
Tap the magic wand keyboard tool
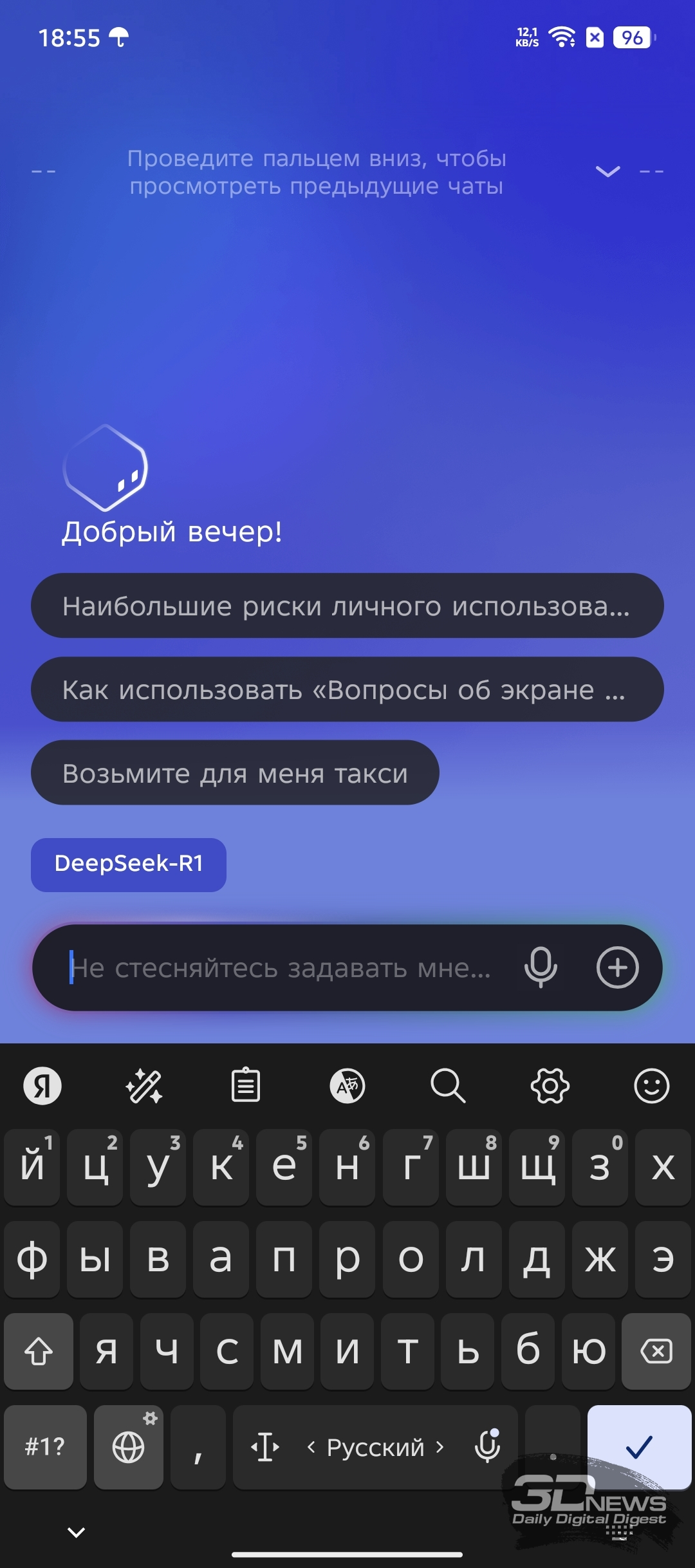tap(144, 1086)
